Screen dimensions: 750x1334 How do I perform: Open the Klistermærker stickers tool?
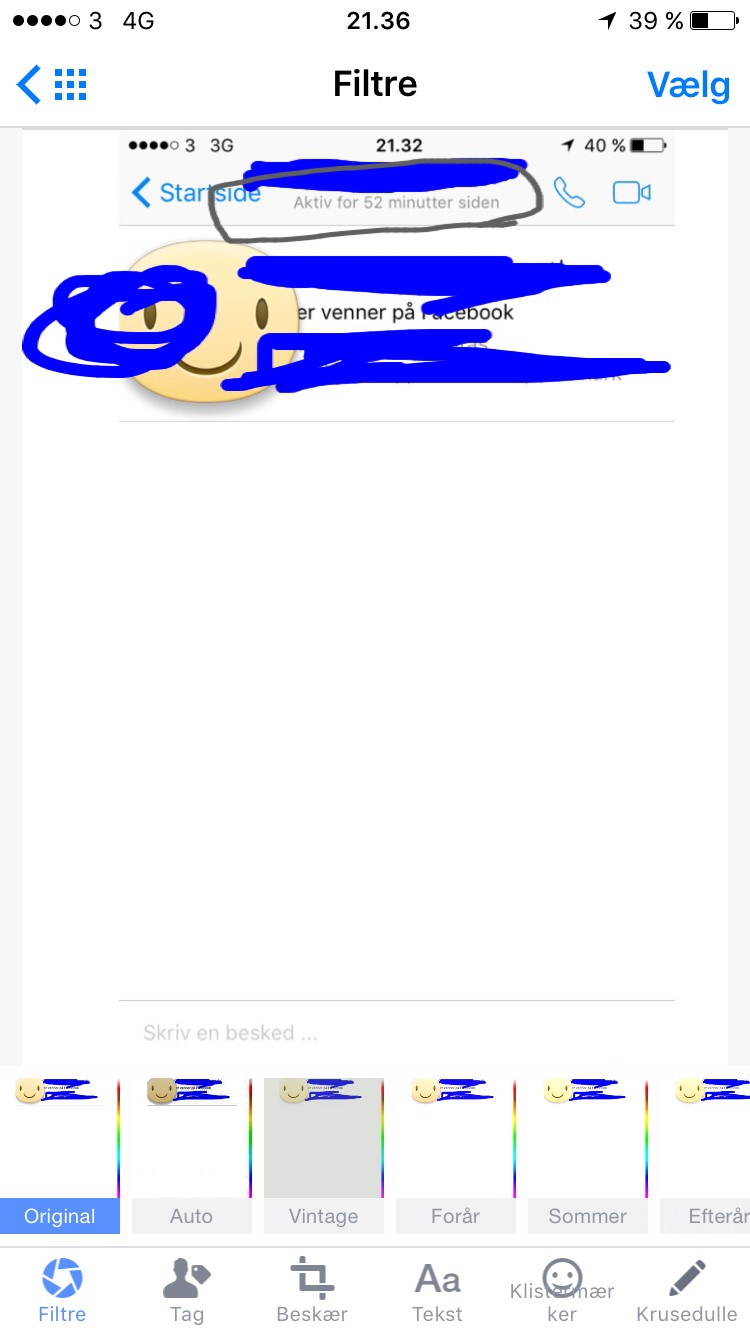(x=562, y=1290)
